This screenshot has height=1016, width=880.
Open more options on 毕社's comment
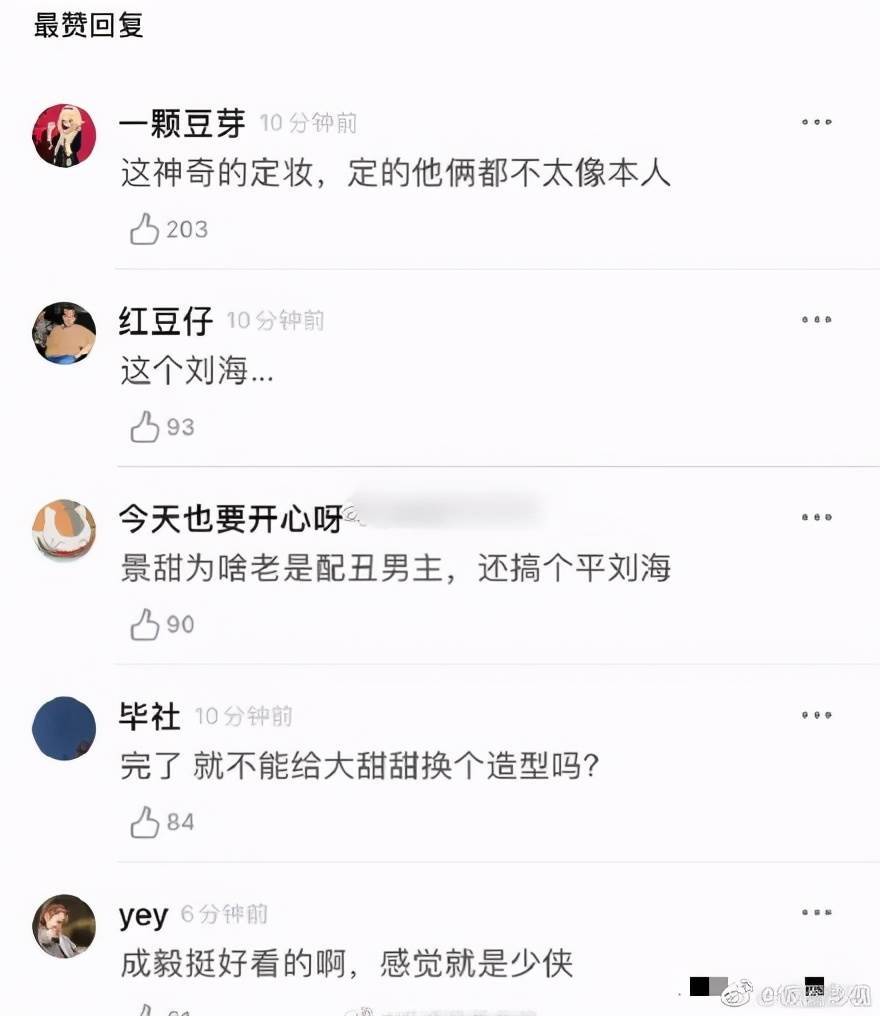(816, 715)
